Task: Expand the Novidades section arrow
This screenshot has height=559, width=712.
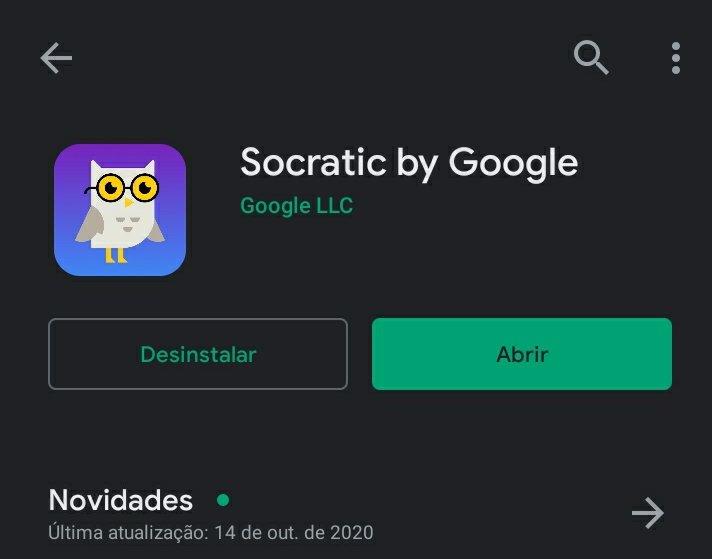Action: (x=648, y=514)
